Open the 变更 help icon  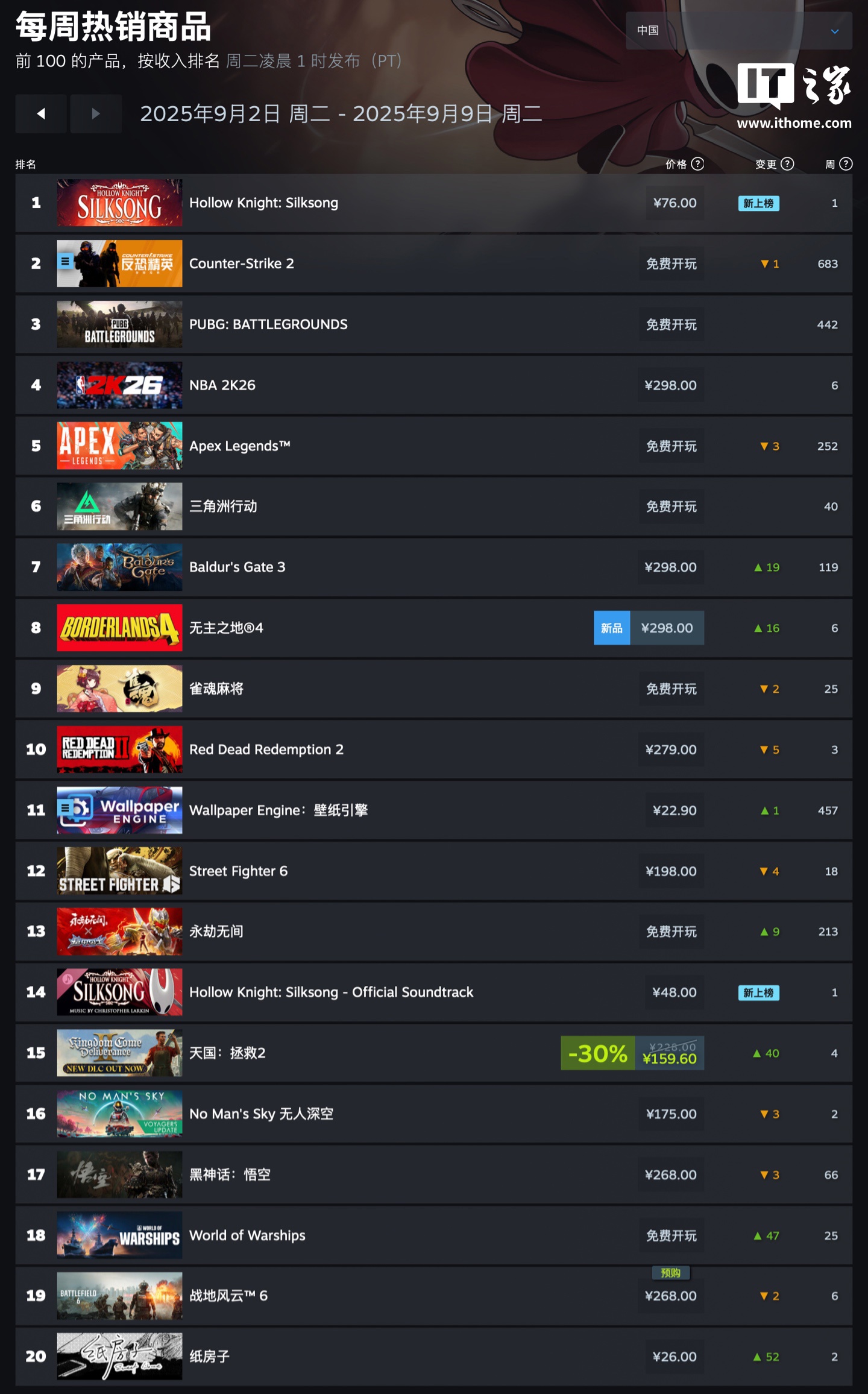(787, 164)
